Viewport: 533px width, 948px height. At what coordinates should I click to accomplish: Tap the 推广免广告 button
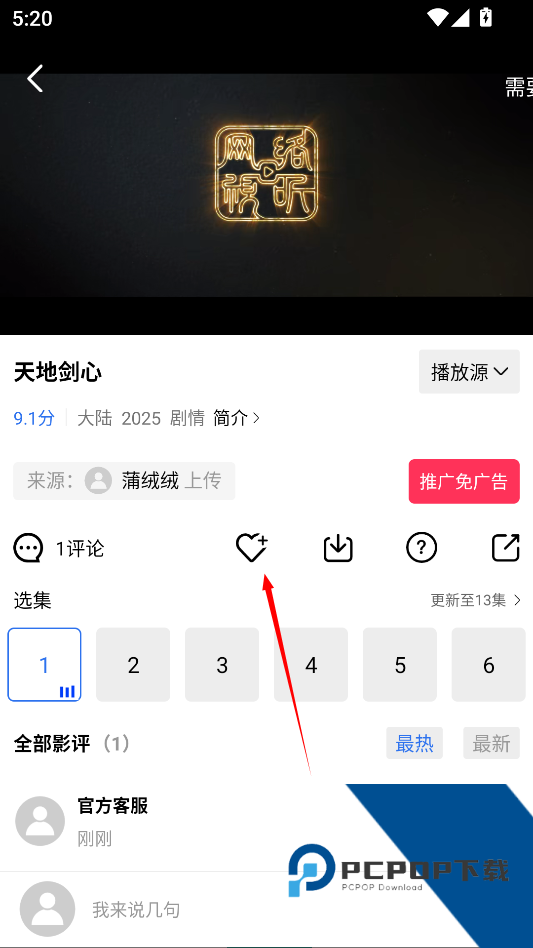(x=464, y=481)
